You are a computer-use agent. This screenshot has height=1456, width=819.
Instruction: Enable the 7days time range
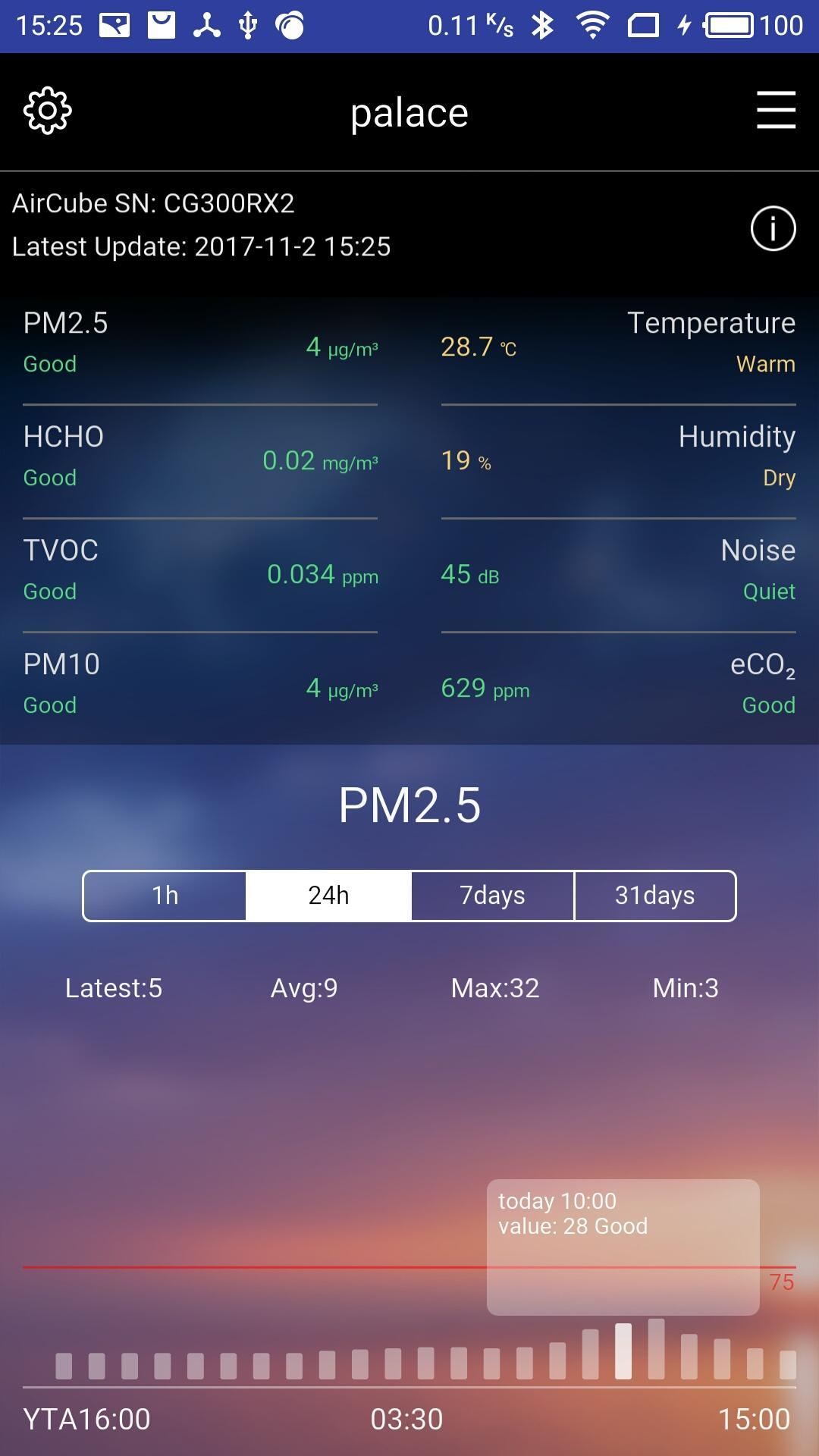491,896
